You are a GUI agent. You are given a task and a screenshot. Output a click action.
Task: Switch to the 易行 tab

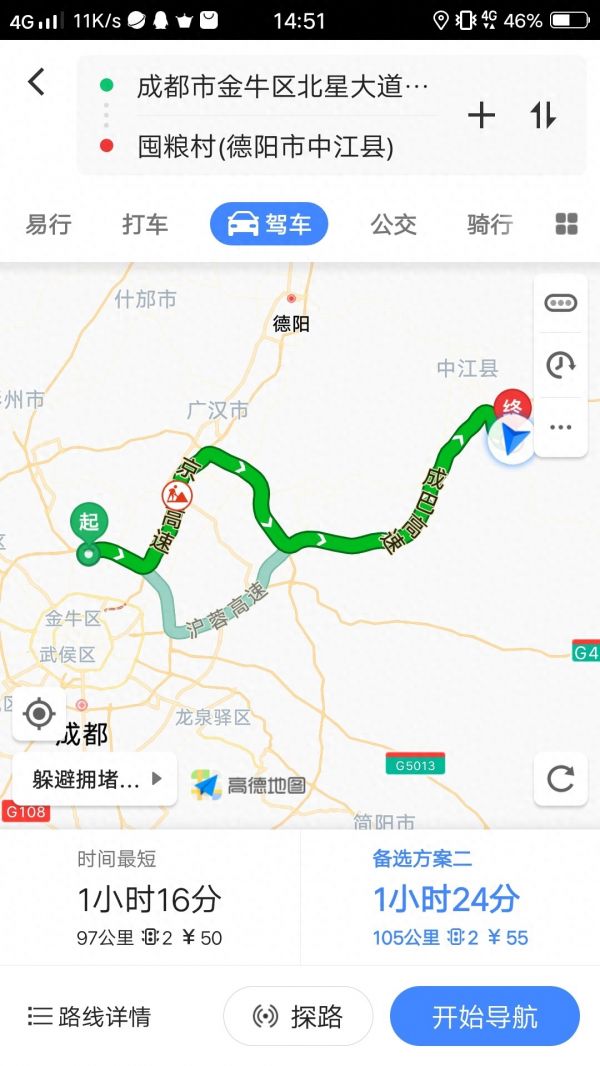pyautogui.click(x=48, y=224)
